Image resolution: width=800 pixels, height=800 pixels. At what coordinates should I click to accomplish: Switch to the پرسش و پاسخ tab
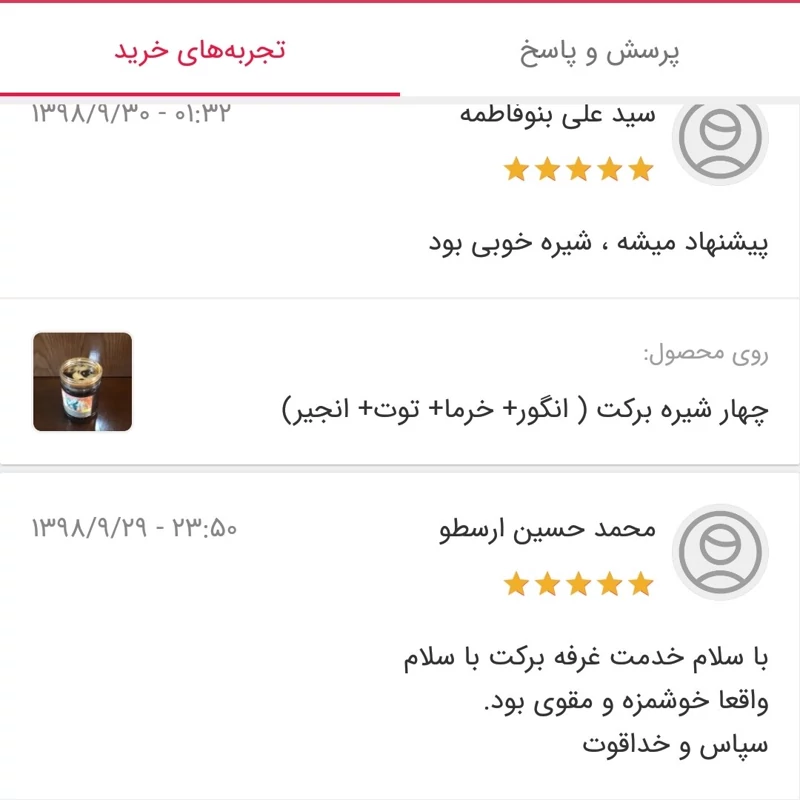coord(600,51)
